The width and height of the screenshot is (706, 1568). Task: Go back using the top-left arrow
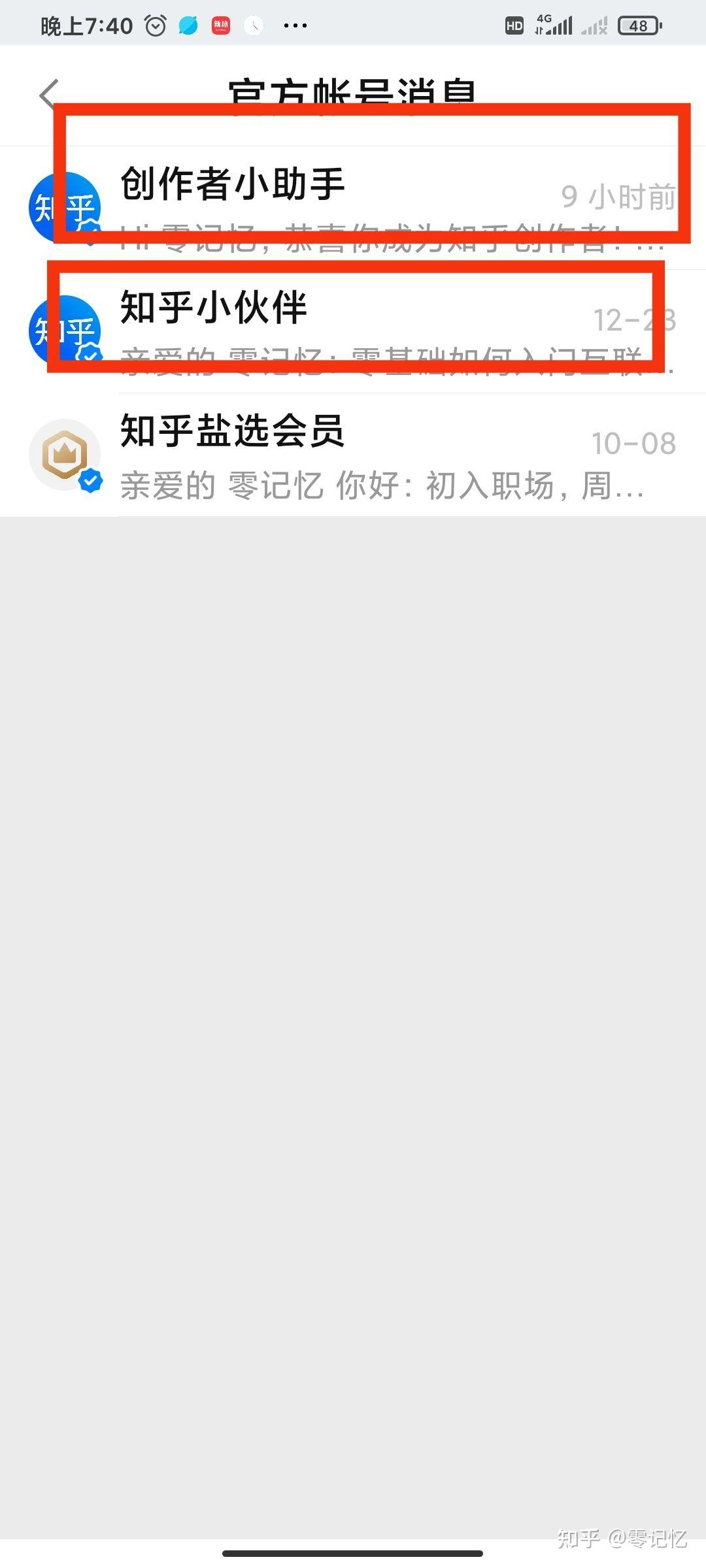tap(49, 95)
